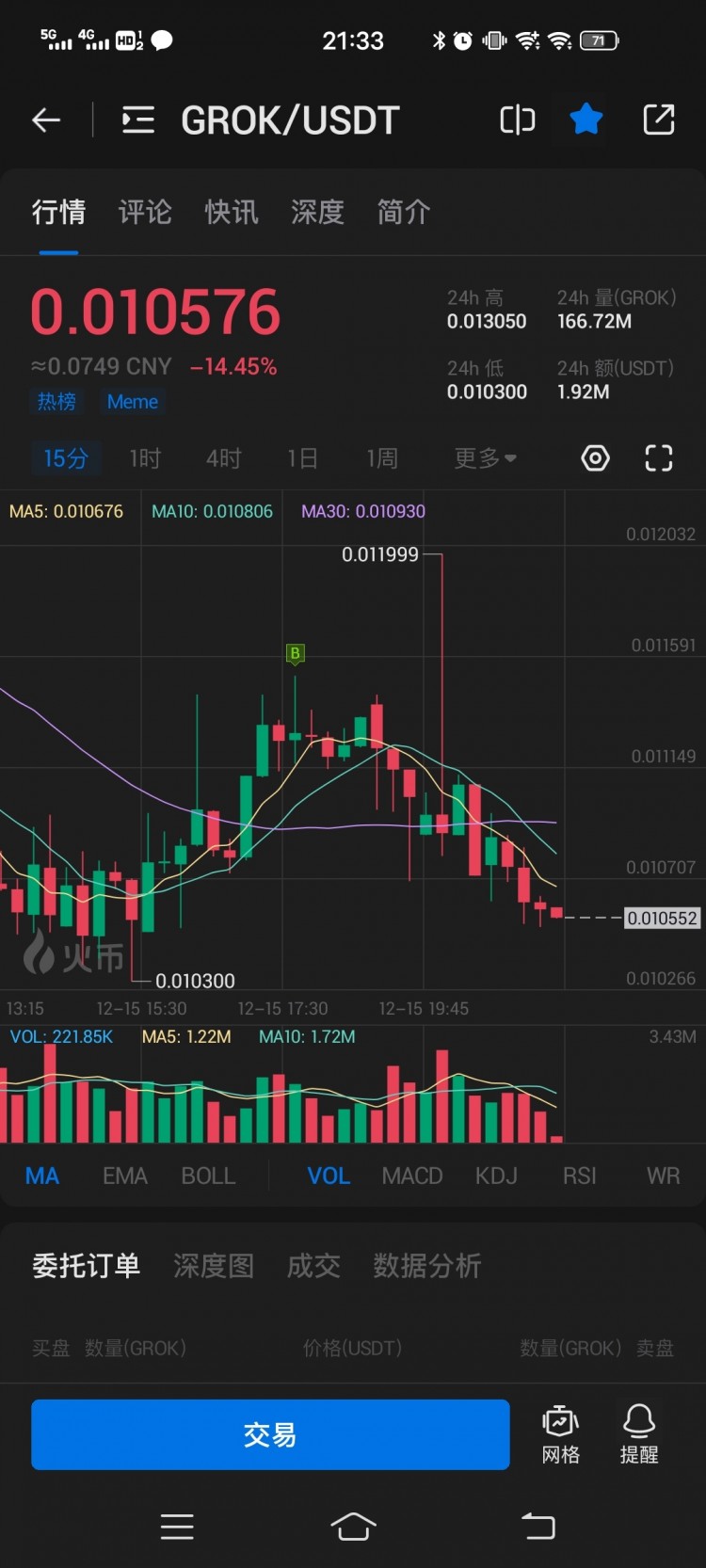This screenshot has height=1568, width=706.
Task: Go back using the top-left arrow
Action: pyautogui.click(x=46, y=120)
